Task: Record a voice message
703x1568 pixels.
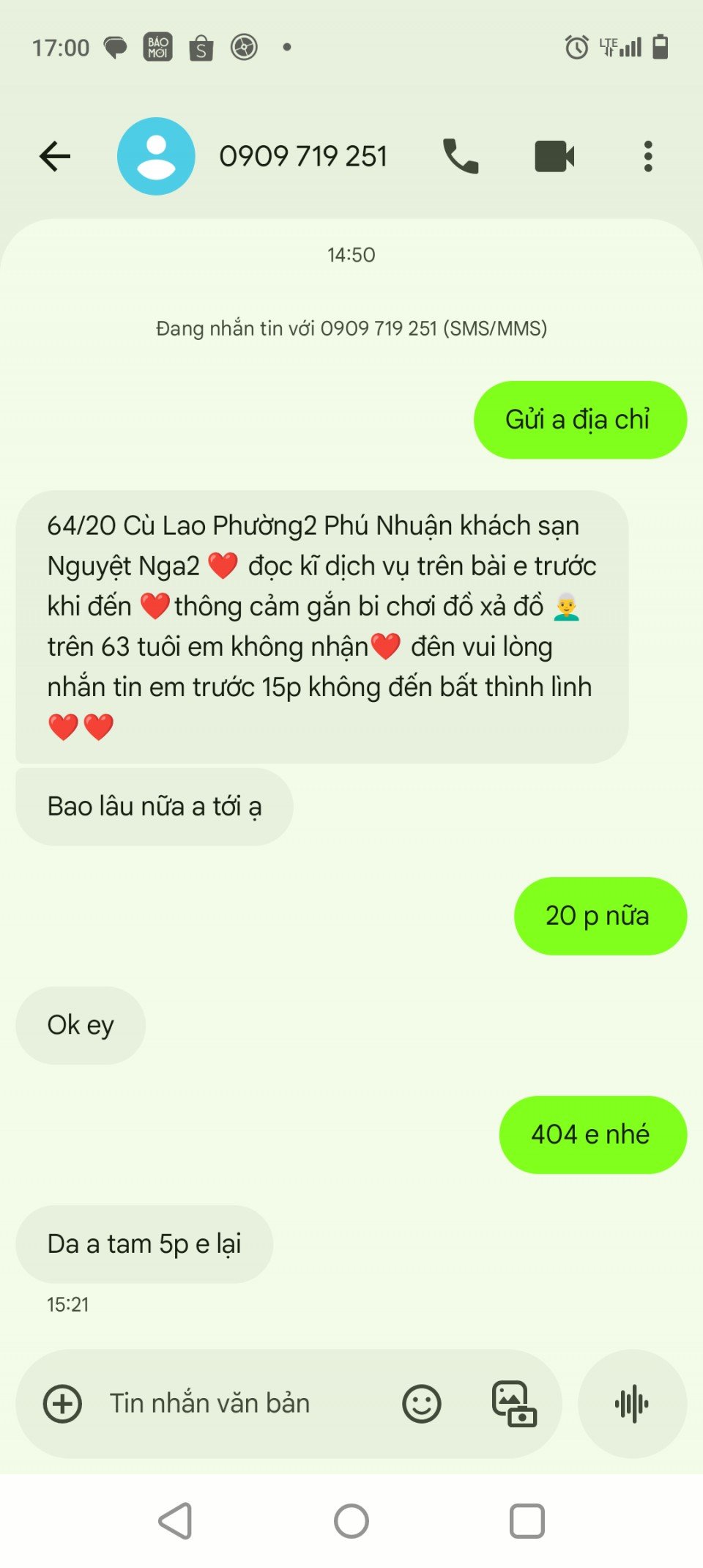Action: click(x=632, y=1404)
